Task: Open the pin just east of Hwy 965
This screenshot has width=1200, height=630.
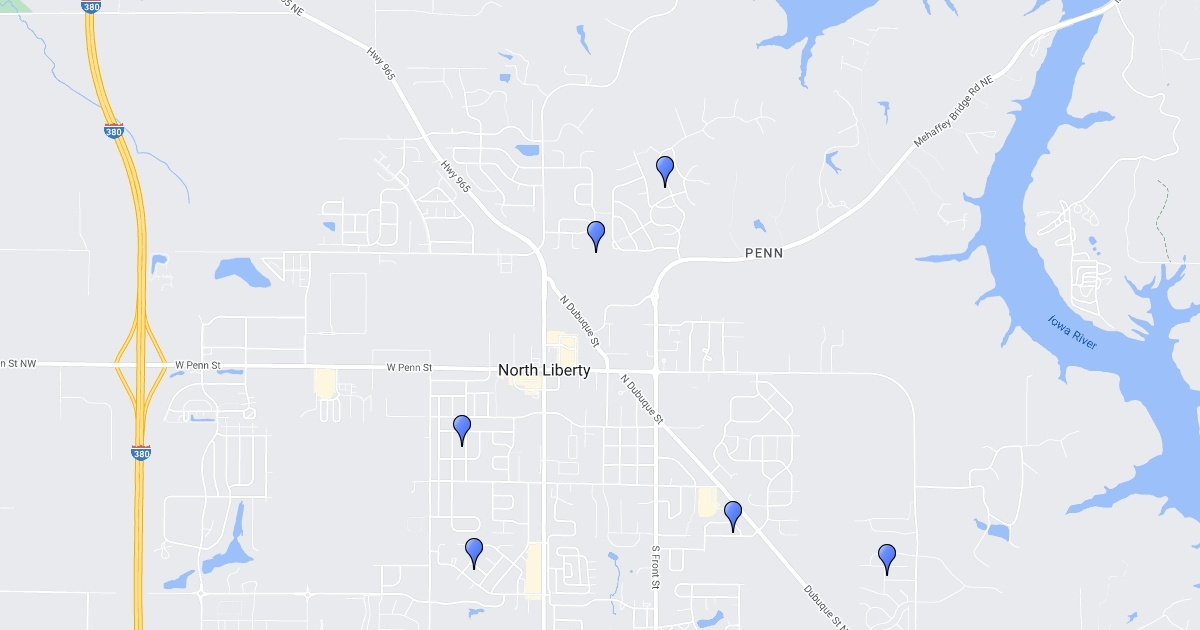Action: click(596, 234)
